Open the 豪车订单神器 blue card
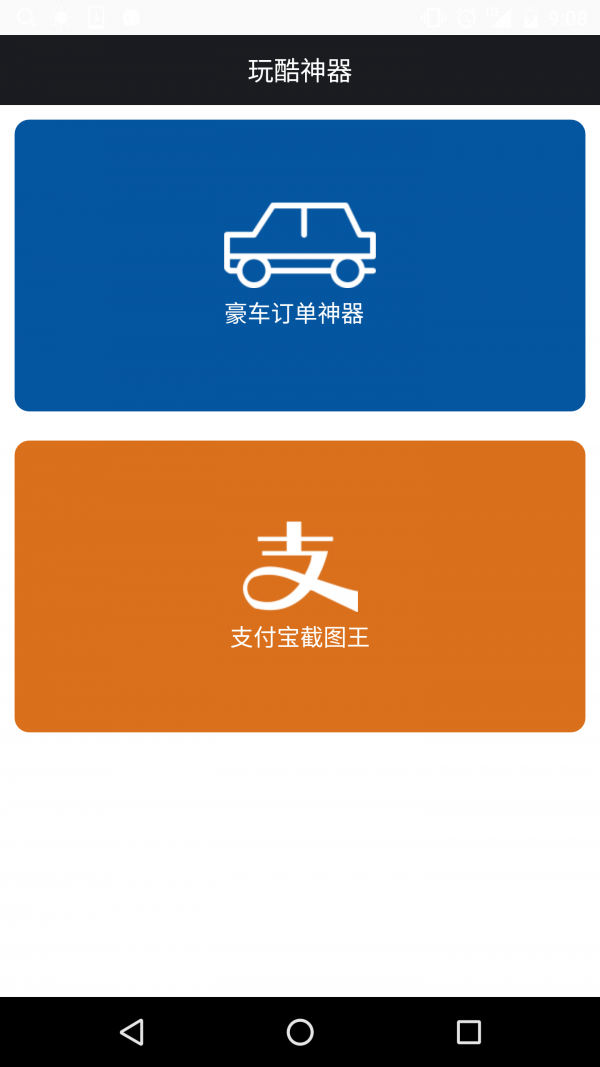The width and height of the screenshot is (600, 1067). (300, 265)
